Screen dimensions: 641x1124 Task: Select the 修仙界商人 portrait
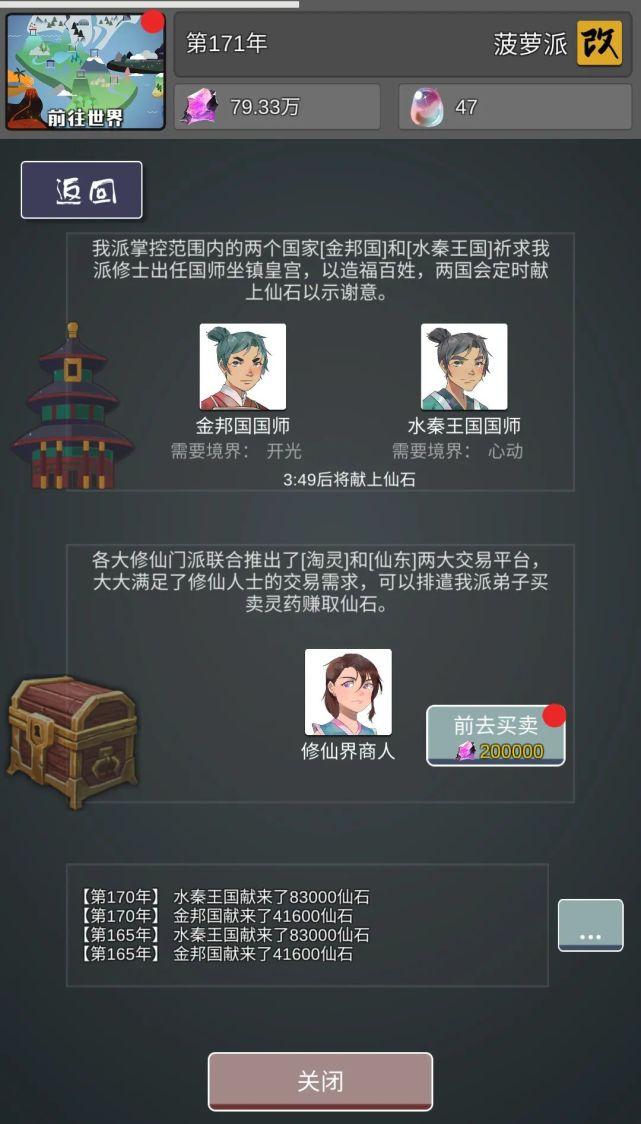pyautogui.click(x=348, y=692)
